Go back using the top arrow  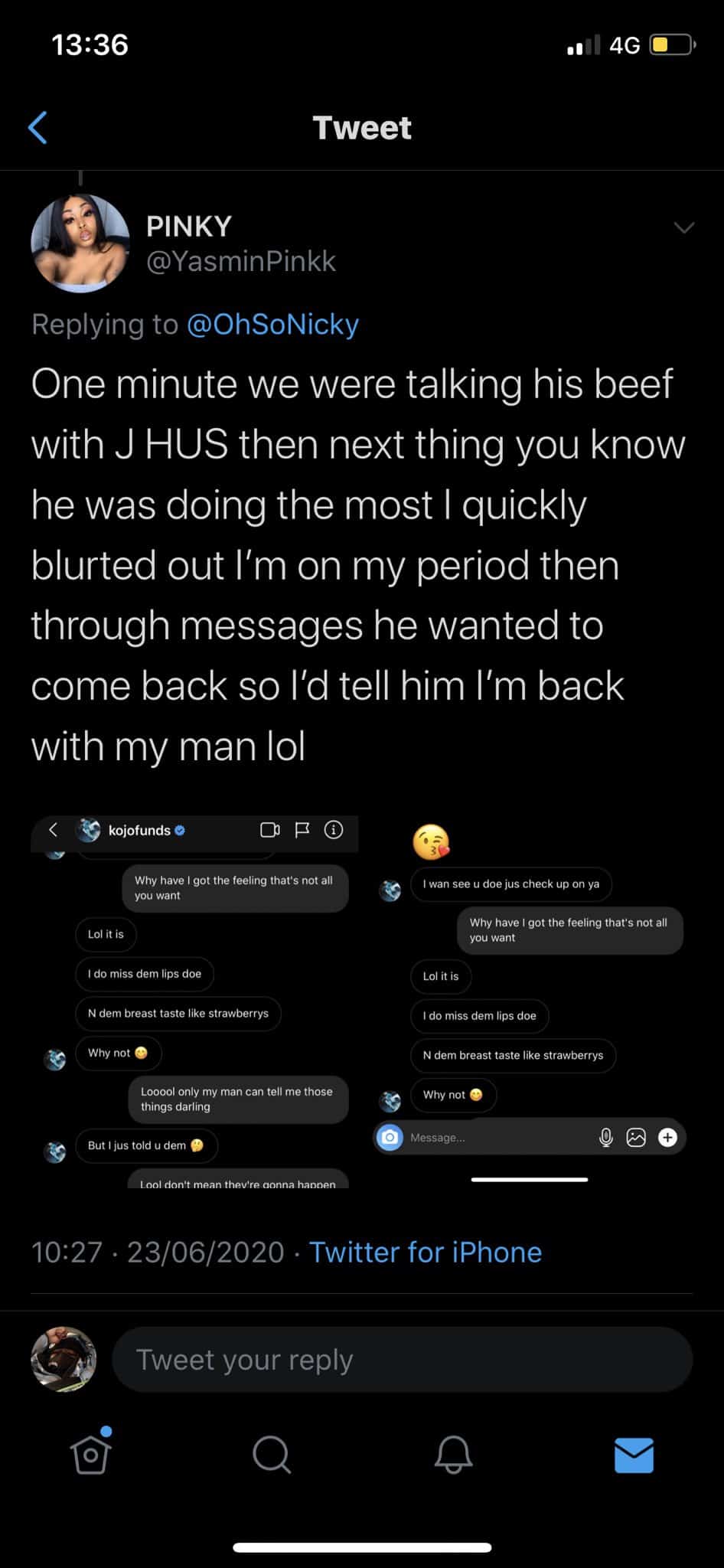click(38, 128)
